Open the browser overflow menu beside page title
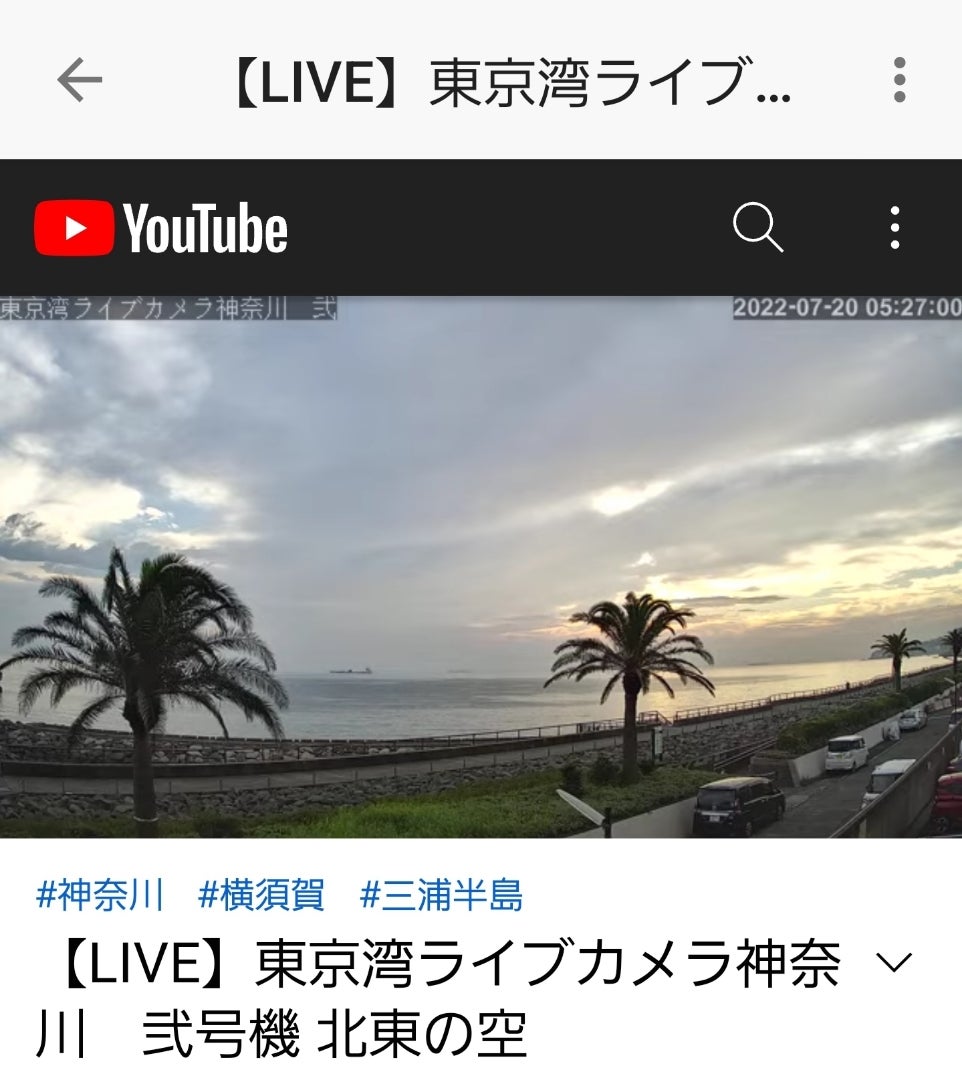Screen dimensions: 962x1080 tap(899, 80)
